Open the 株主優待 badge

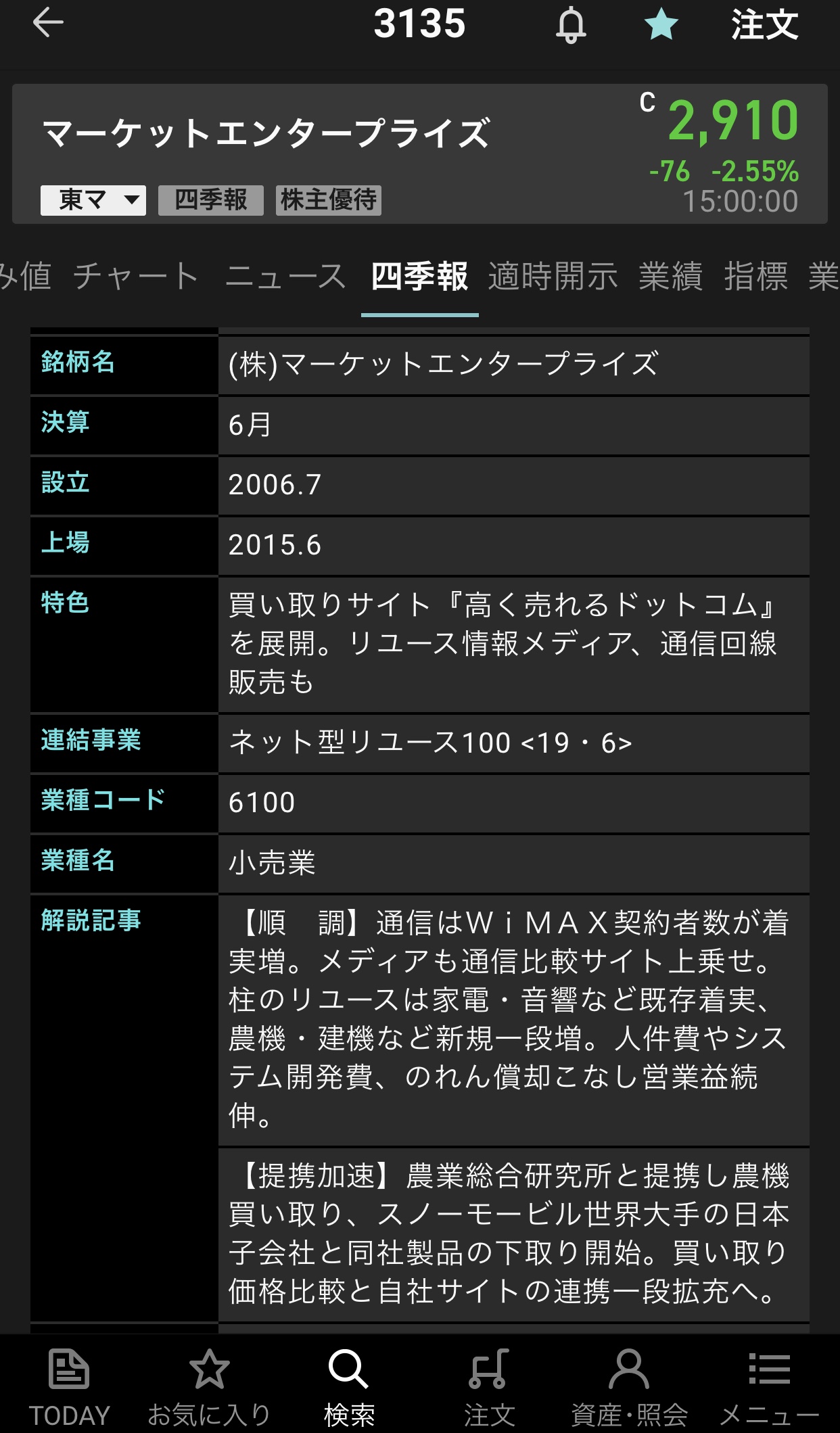pos(329,200)
